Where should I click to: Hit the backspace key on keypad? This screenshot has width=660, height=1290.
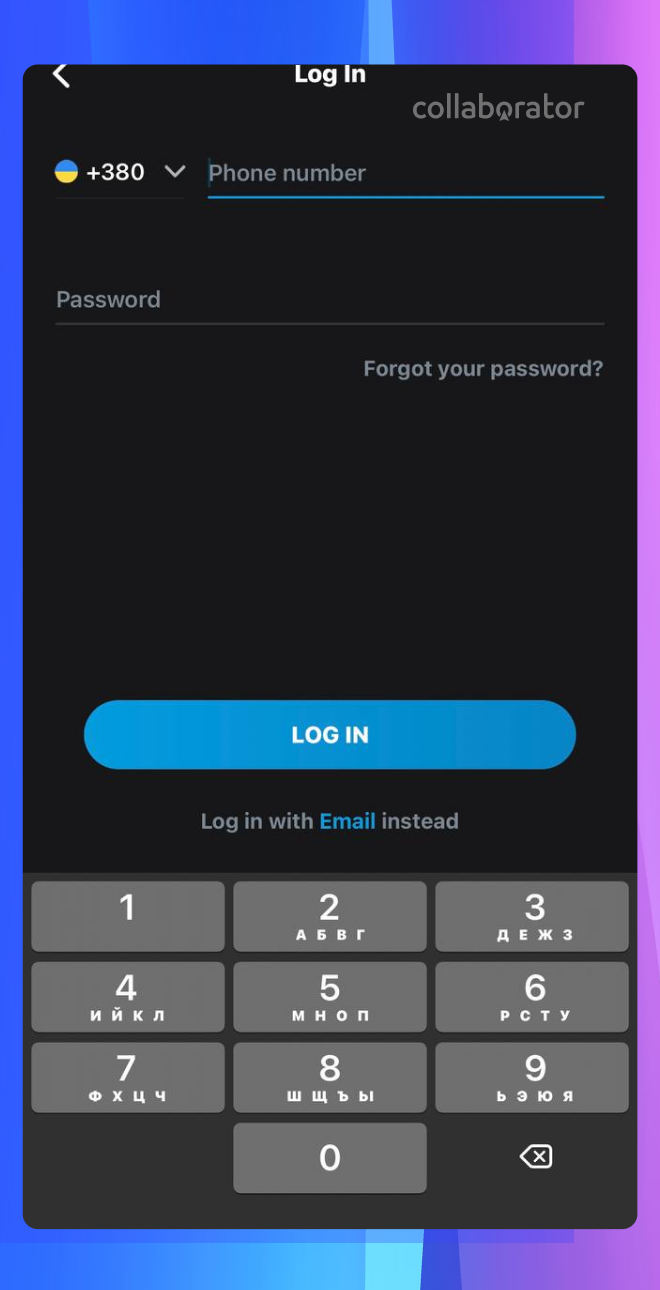pos(535,1157)
